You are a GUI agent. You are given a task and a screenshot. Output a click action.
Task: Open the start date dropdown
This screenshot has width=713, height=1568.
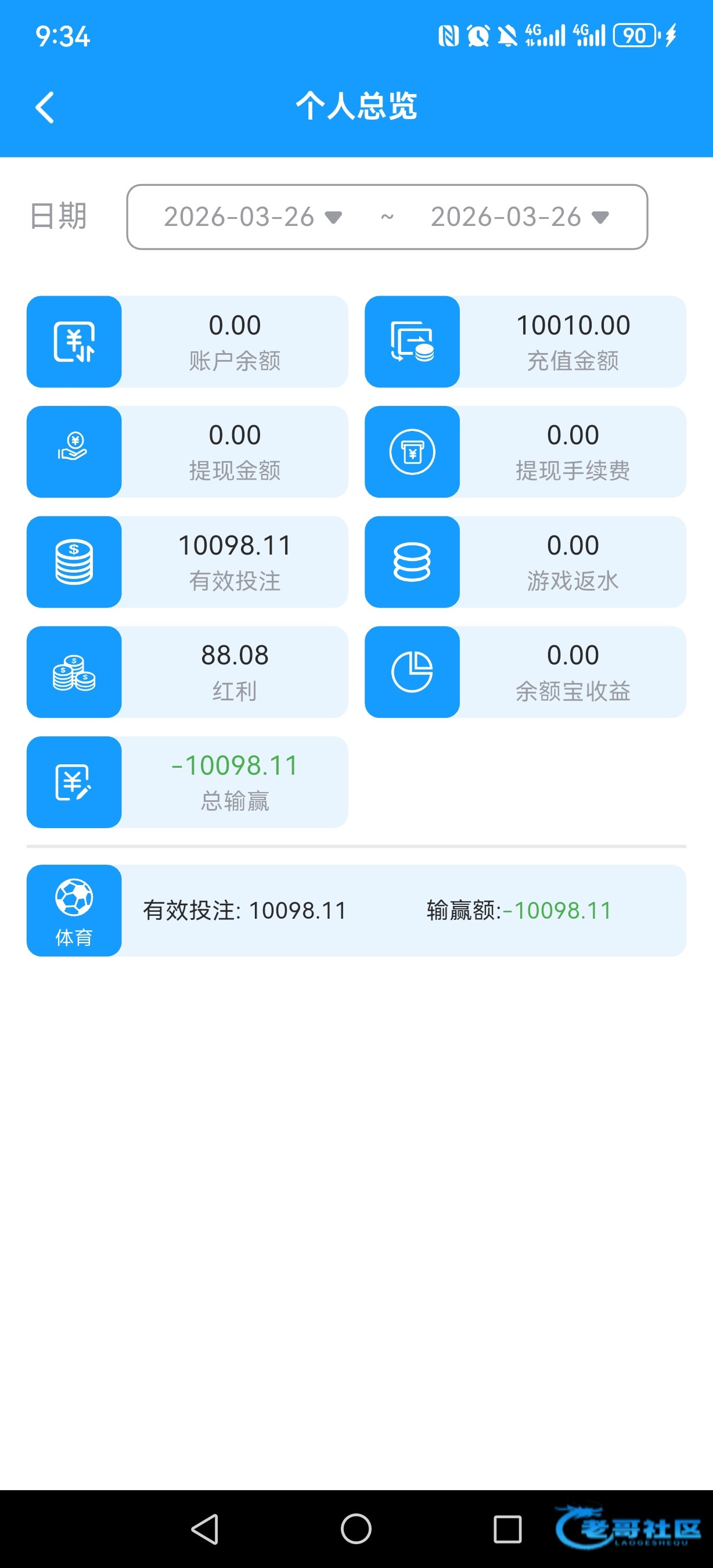pyautogui.click(x=253, y=217)
